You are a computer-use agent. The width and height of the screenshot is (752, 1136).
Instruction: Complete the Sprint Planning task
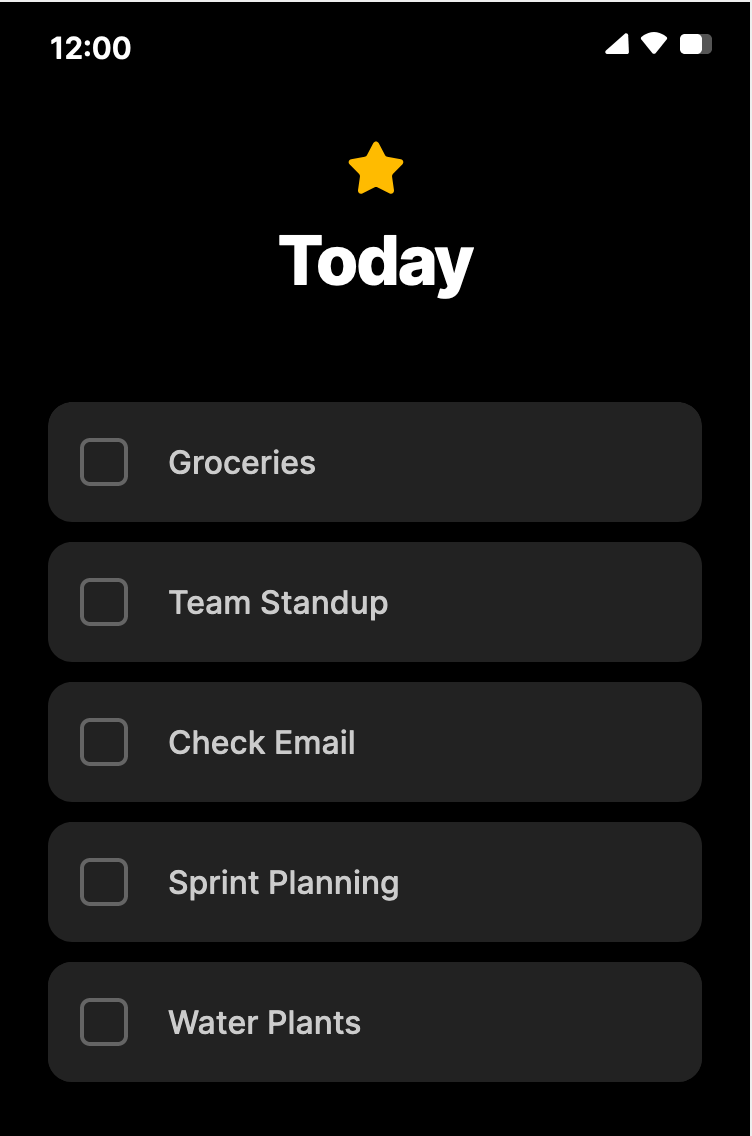(104, 882)
